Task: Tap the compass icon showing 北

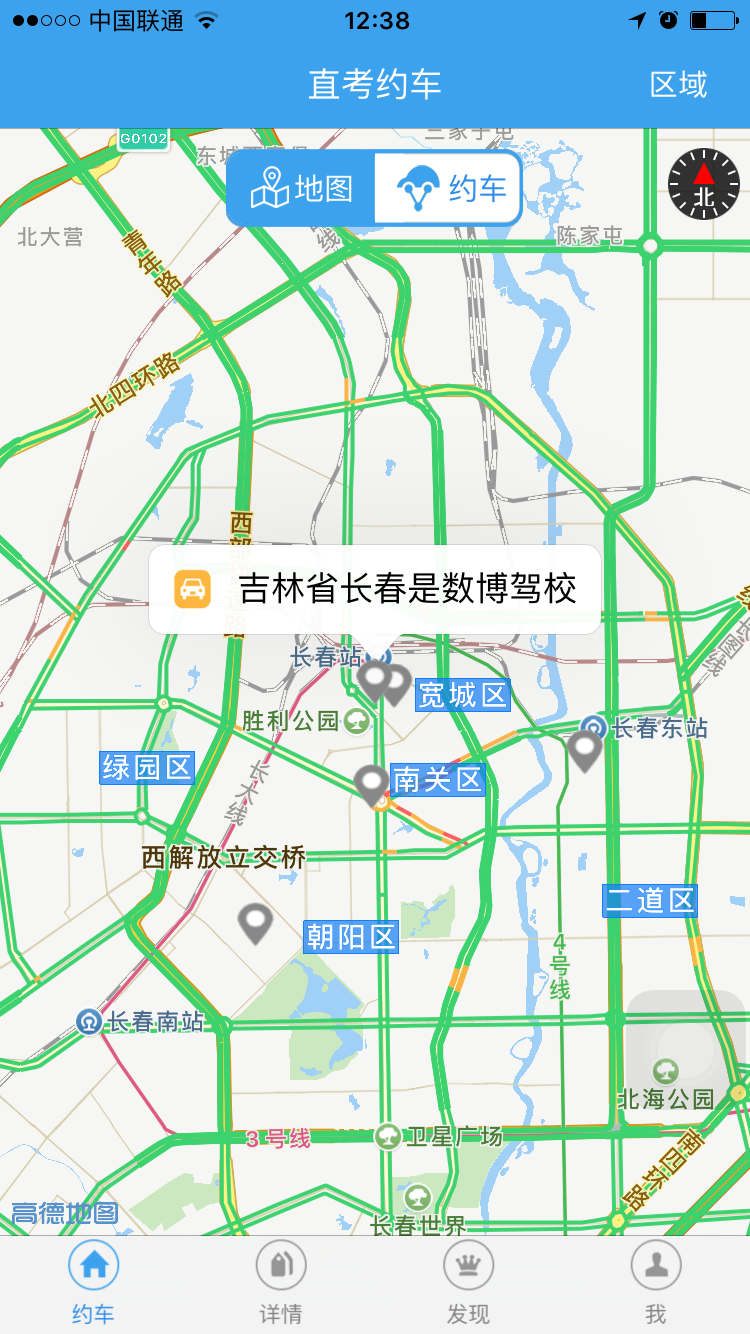Action: (705, 186)
